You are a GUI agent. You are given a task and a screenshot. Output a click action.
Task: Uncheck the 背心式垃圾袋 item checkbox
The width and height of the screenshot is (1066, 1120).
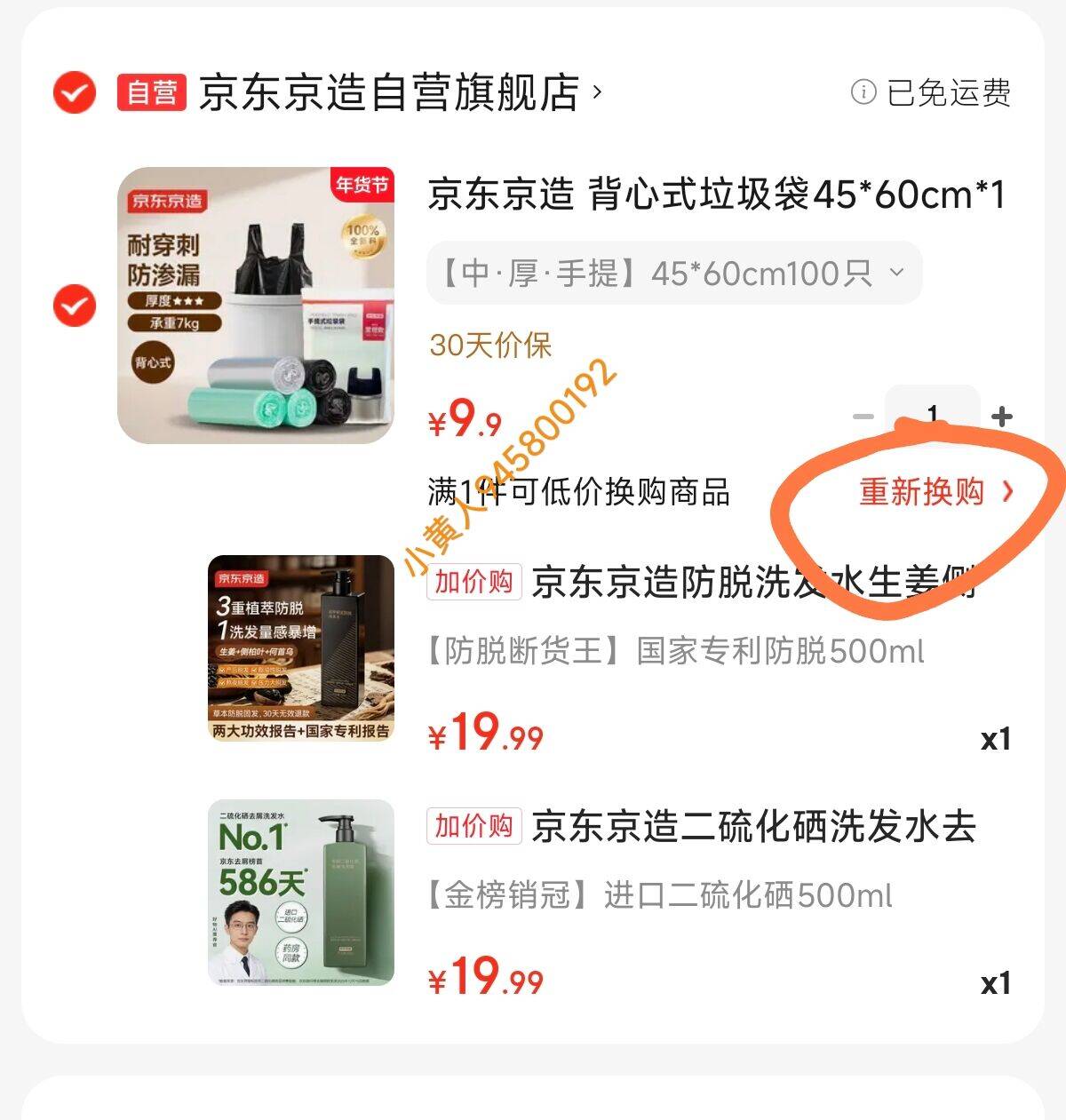tap(75, 306)
